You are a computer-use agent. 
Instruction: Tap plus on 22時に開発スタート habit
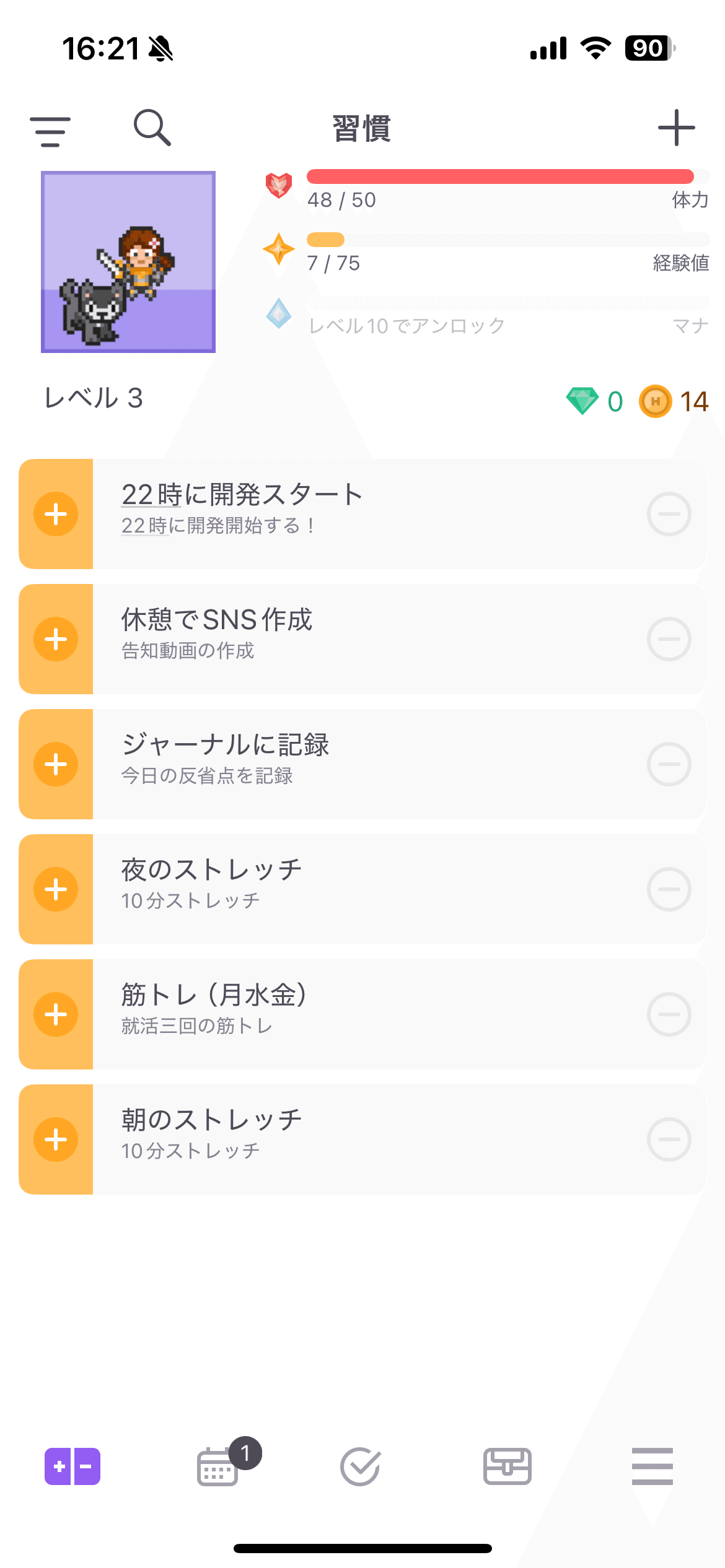pos(56,513)
